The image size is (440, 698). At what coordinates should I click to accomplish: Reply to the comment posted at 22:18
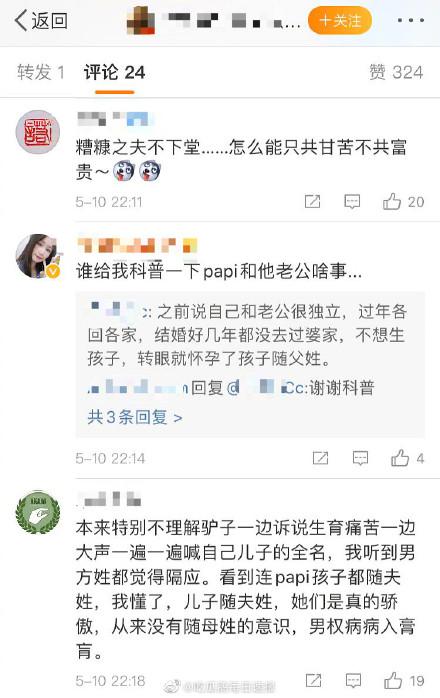[x=353, y=680]
